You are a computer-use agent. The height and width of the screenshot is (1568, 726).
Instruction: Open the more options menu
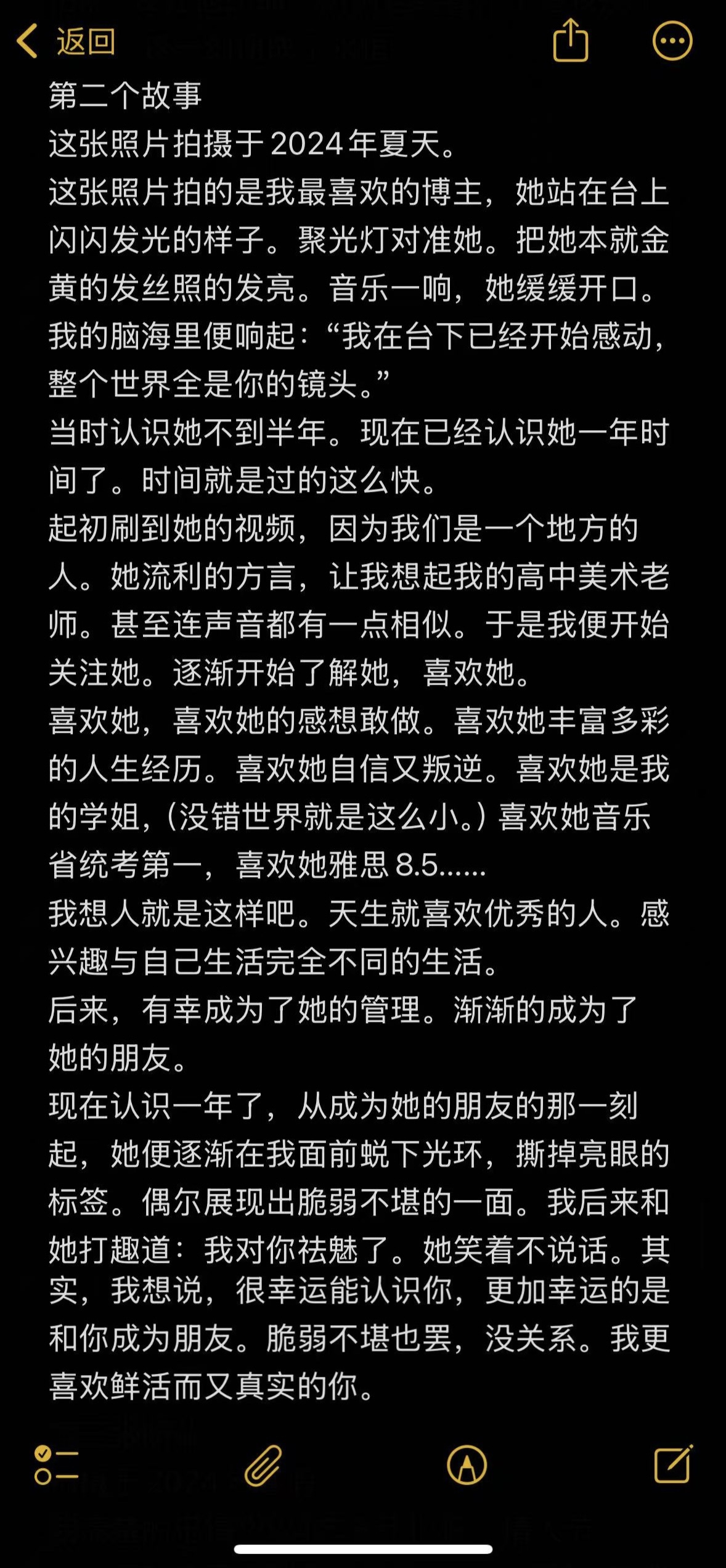[672, 41]
